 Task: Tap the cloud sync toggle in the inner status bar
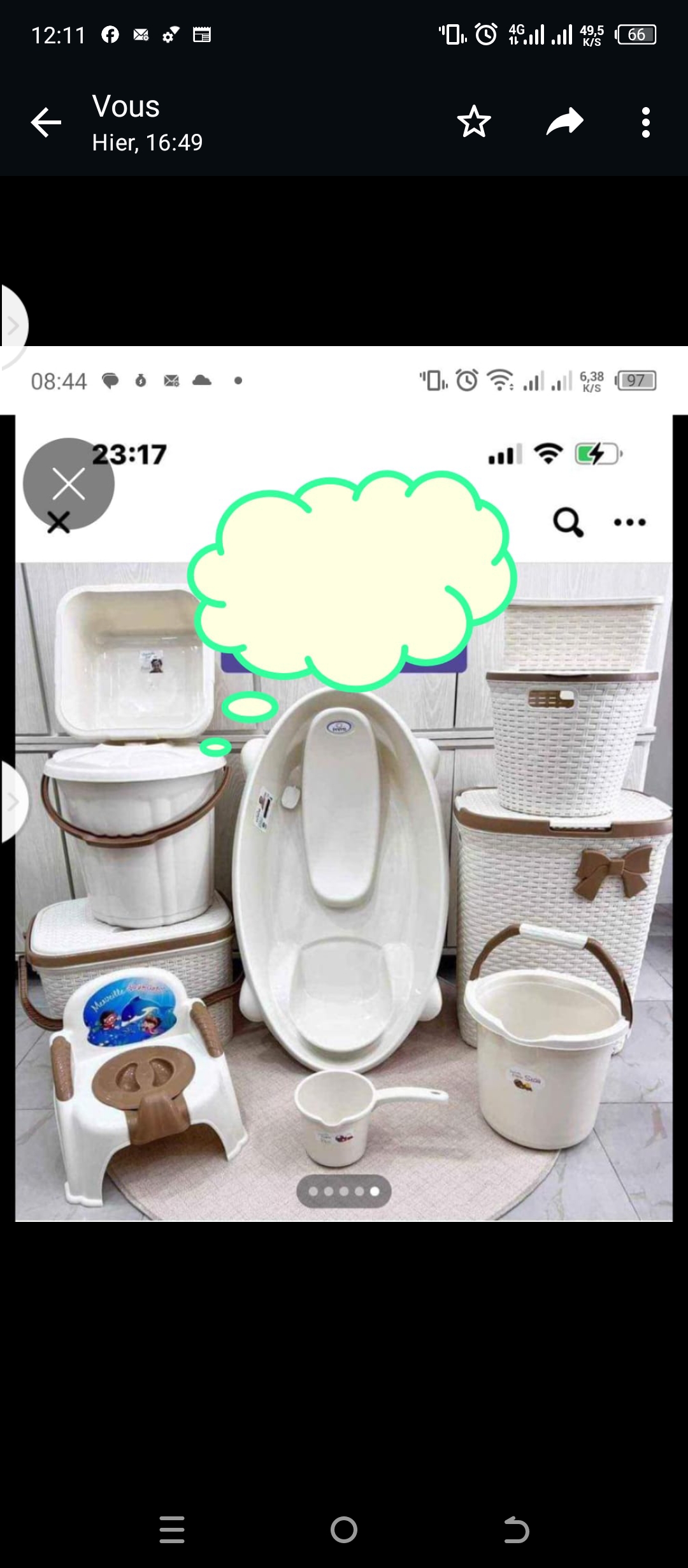coord(203,380)
